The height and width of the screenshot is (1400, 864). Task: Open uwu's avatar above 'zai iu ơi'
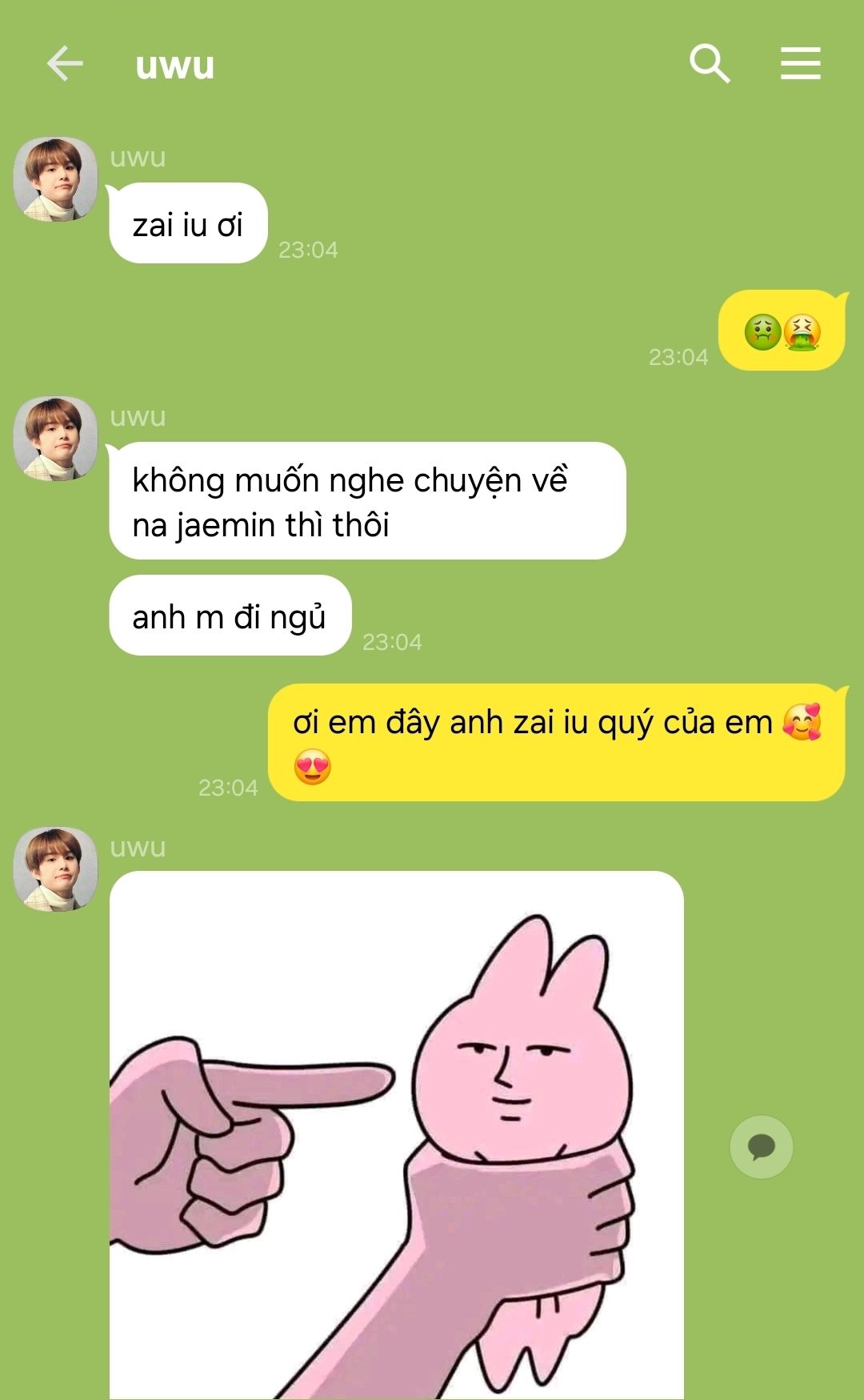click(x=55, y=179)
